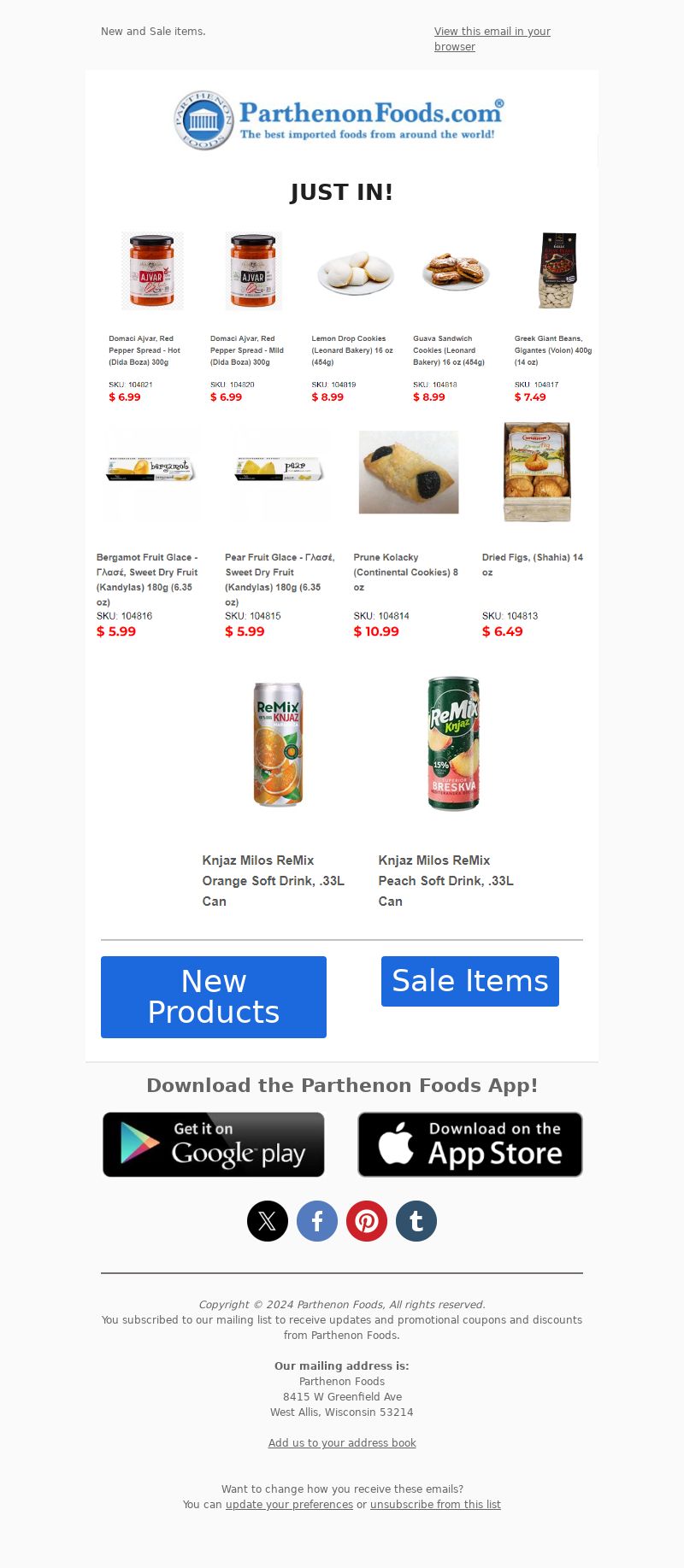Image resolution: width=684 pixels, height=1568 pixels.
Task: Open Bergamot Fruit Glace product tile
Action: coord(151,530)
